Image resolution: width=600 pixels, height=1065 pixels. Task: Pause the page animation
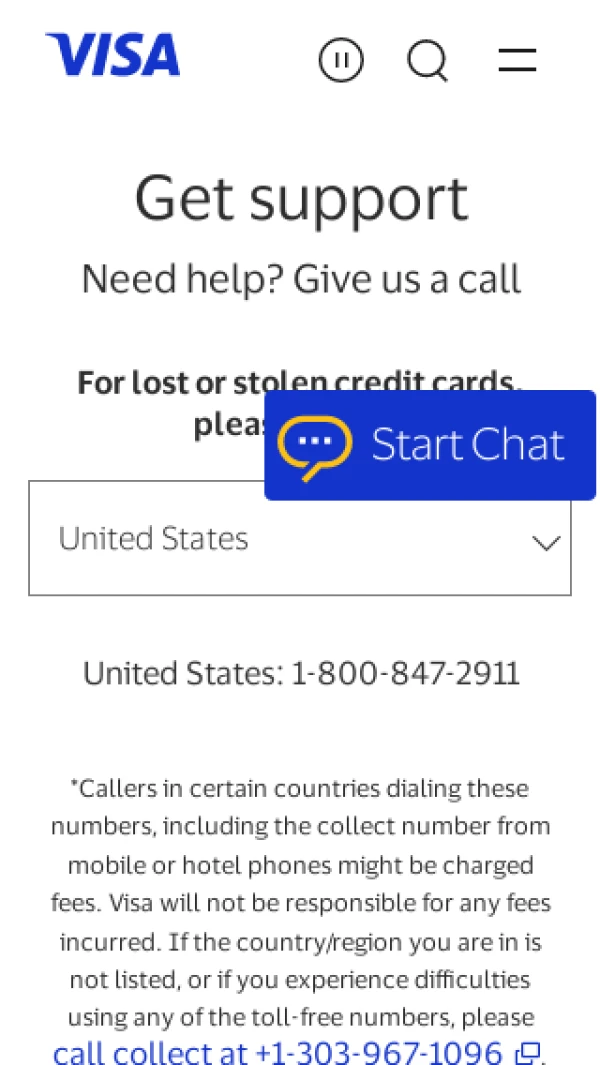(x=341, y=60)
